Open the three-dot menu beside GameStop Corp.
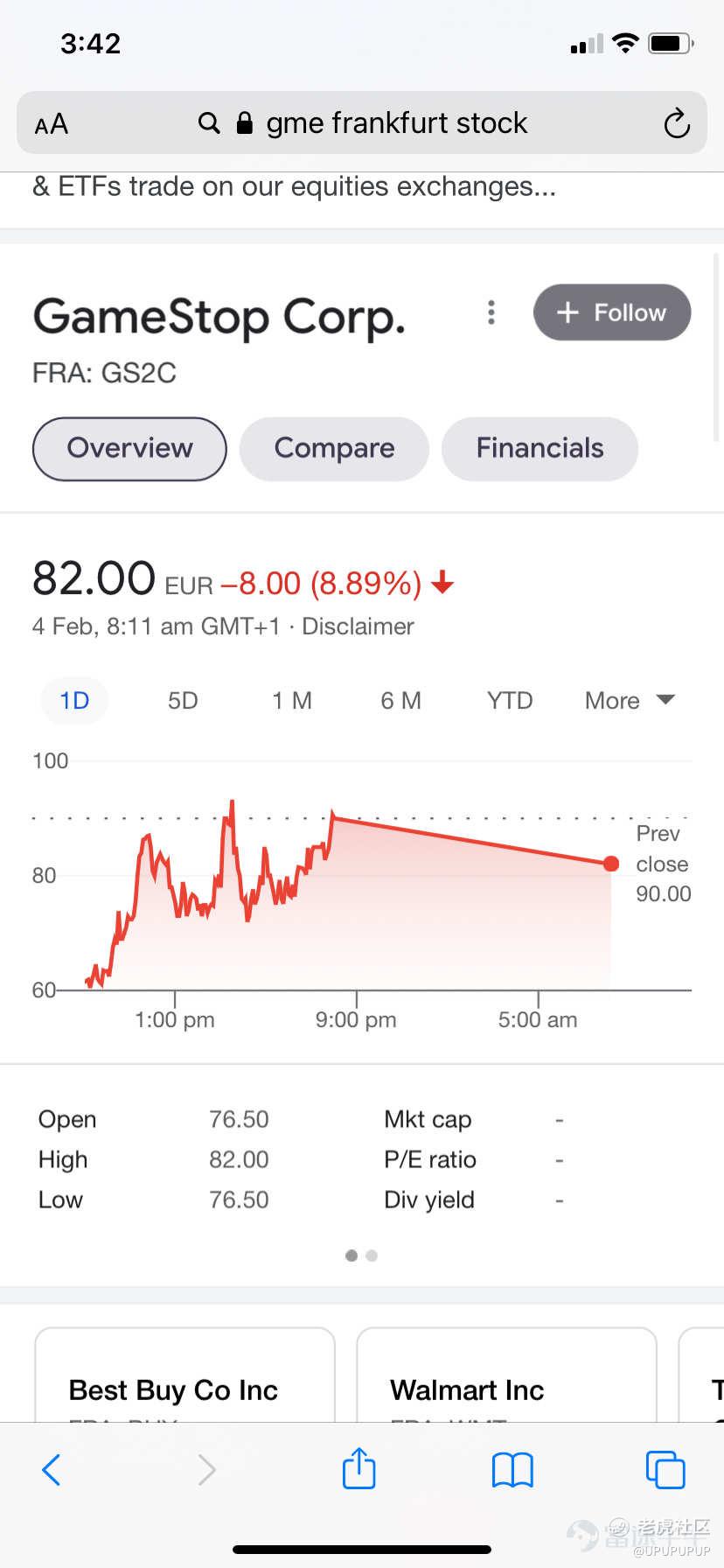 [x=491, y=312]
